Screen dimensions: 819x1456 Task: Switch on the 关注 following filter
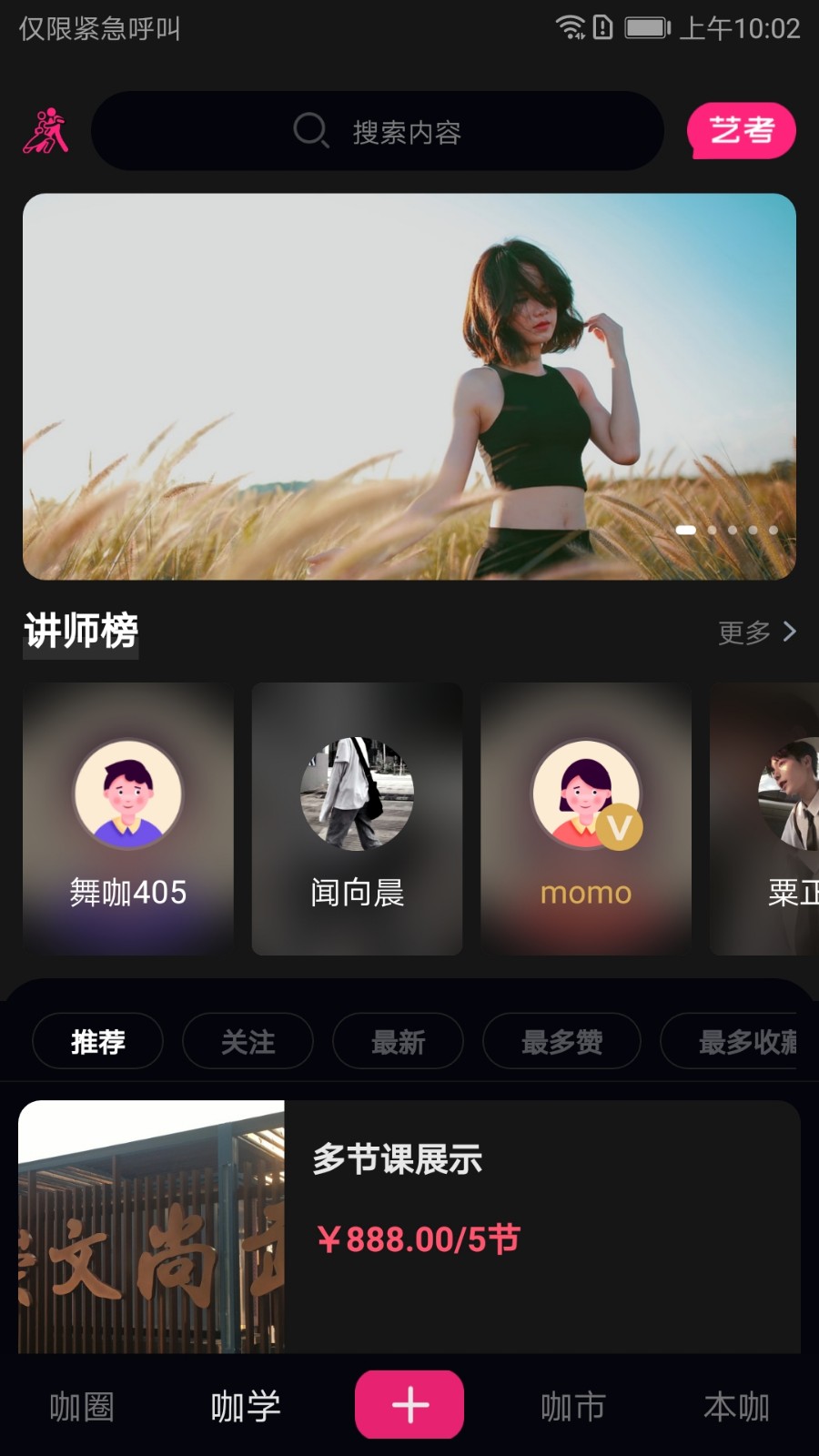click(x=248, y=1042)
